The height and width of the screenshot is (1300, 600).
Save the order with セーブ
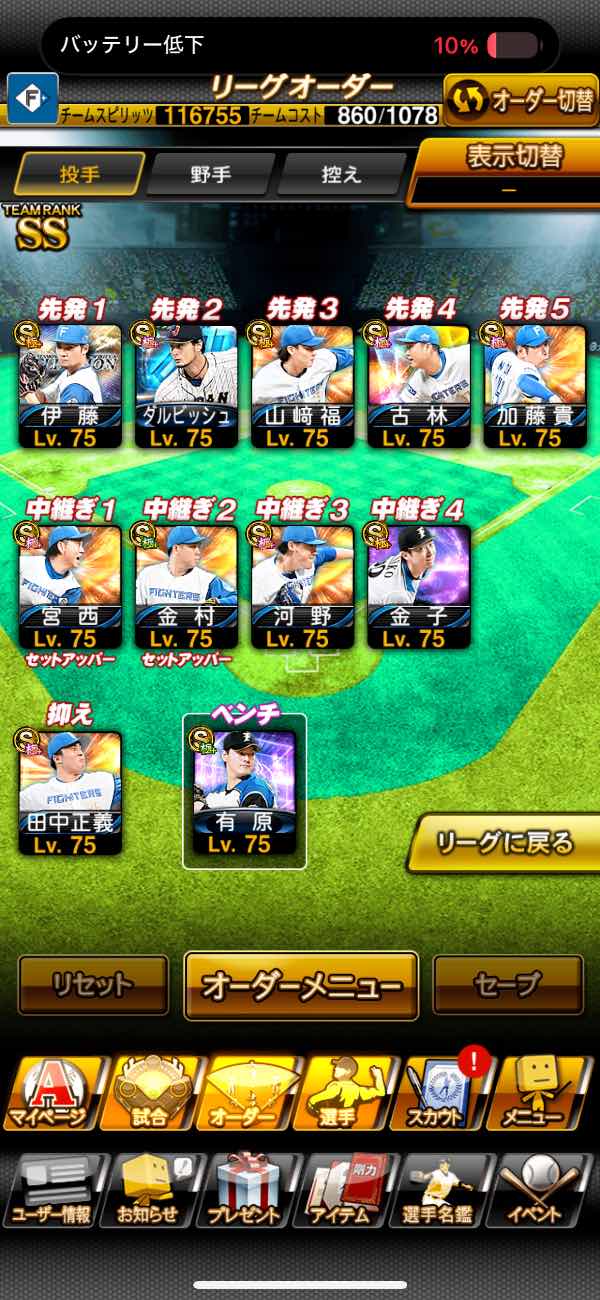(508, 985)
